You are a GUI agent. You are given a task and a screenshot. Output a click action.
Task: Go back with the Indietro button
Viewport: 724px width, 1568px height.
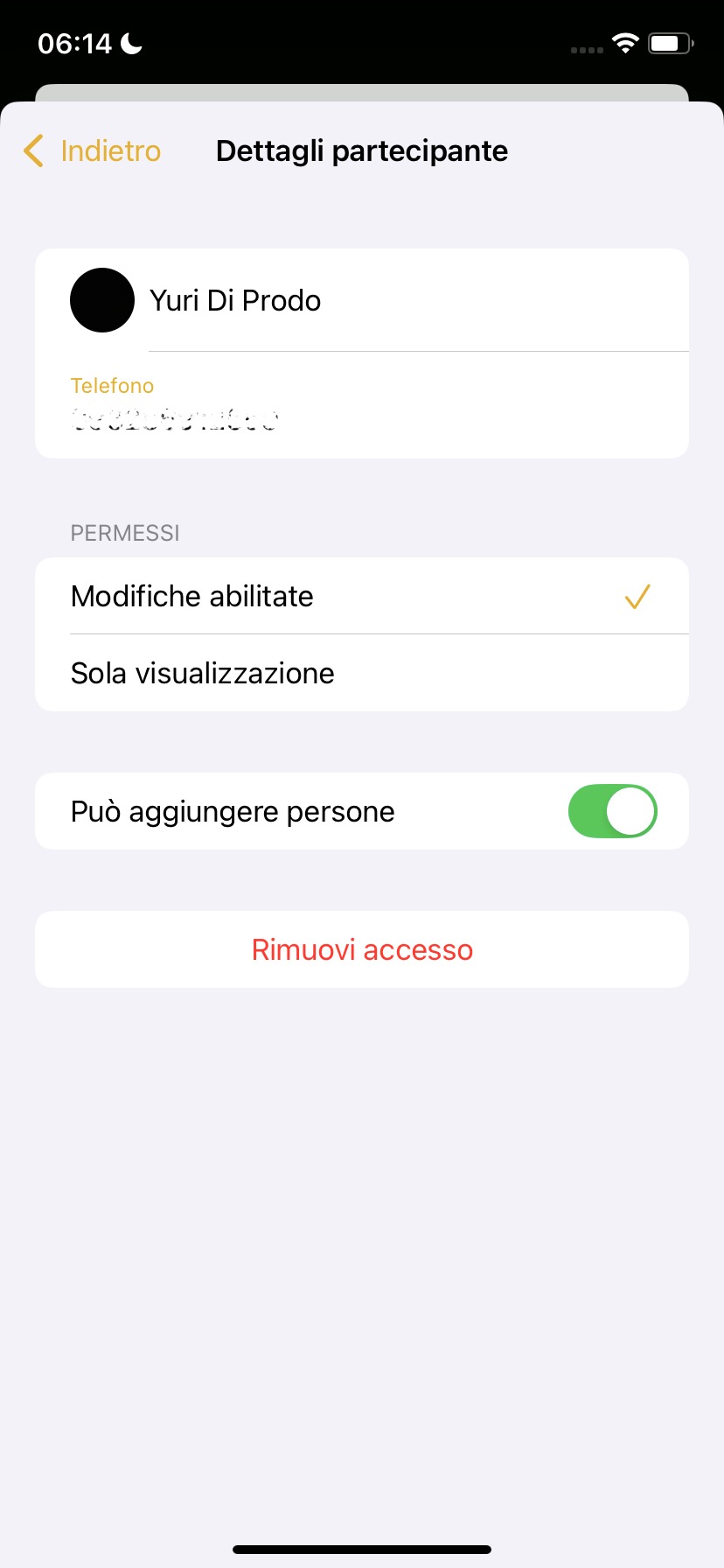pyautogui.click(x=93, y=151)
